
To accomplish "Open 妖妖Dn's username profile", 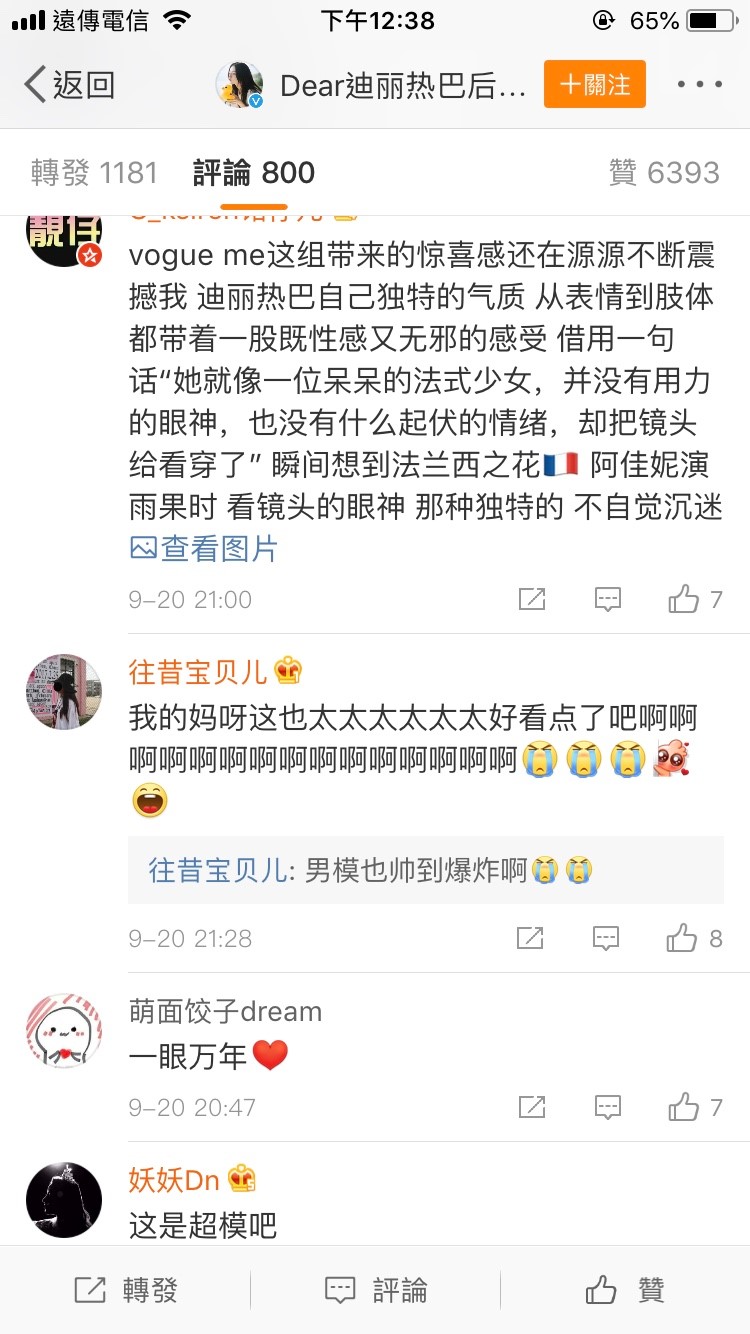I will [x=174, y=1180].
